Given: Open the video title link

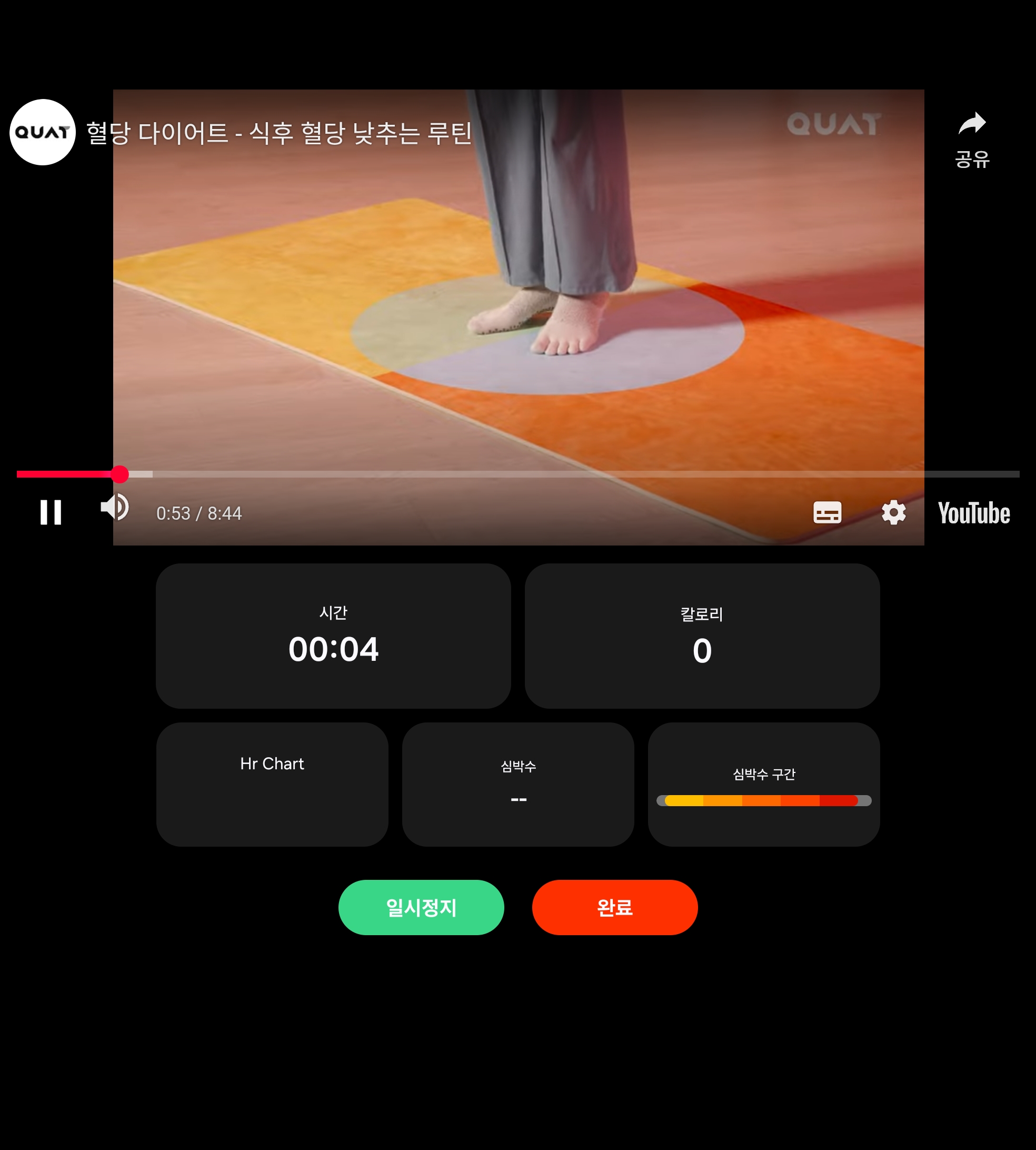Looking at the screenshot, I should point(279,133).
